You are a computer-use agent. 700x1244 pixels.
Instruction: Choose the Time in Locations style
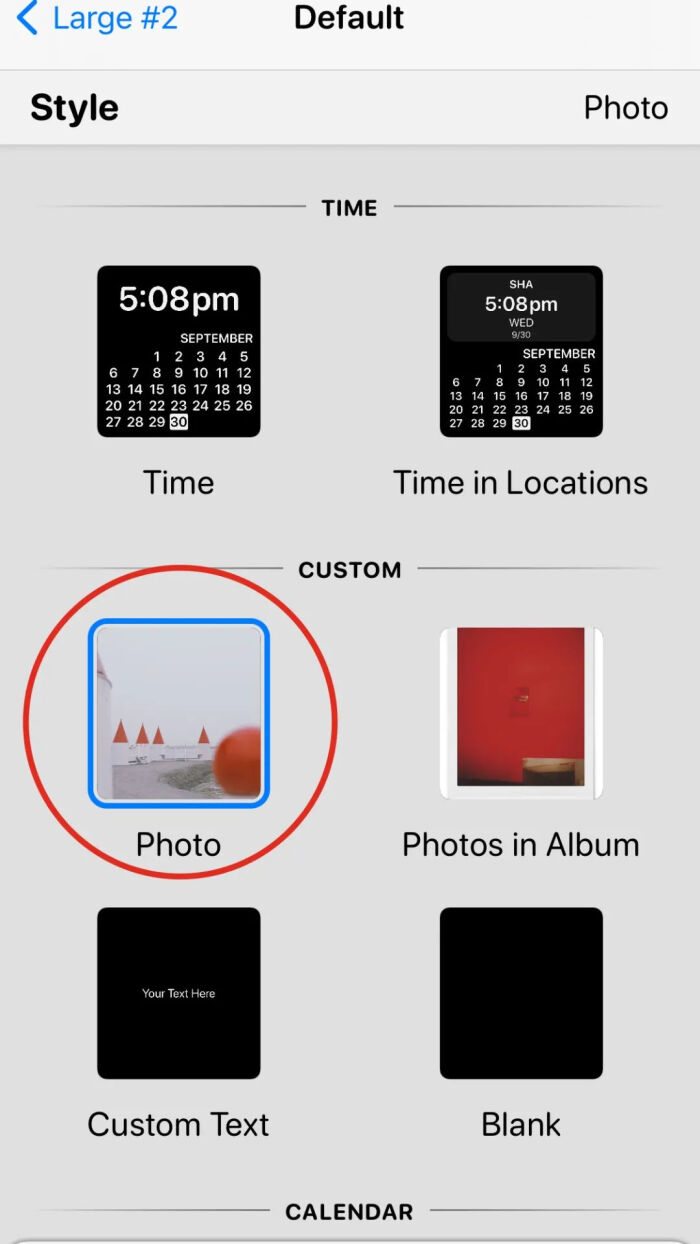(521, 352)
